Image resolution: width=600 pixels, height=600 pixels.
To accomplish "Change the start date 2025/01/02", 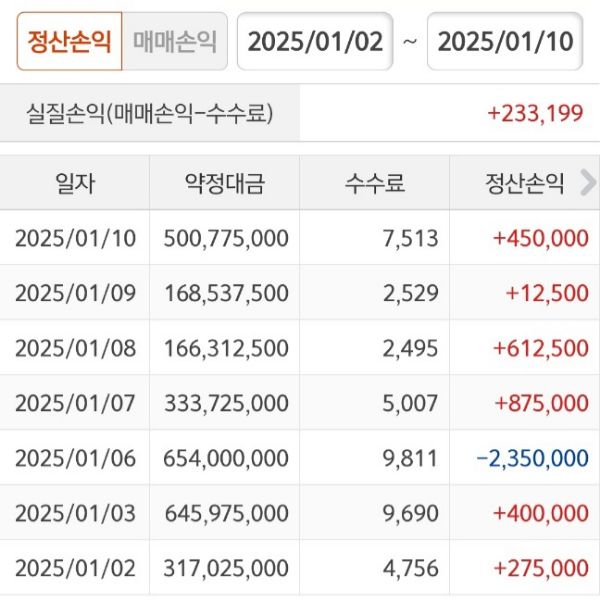I will pos(315,41).
